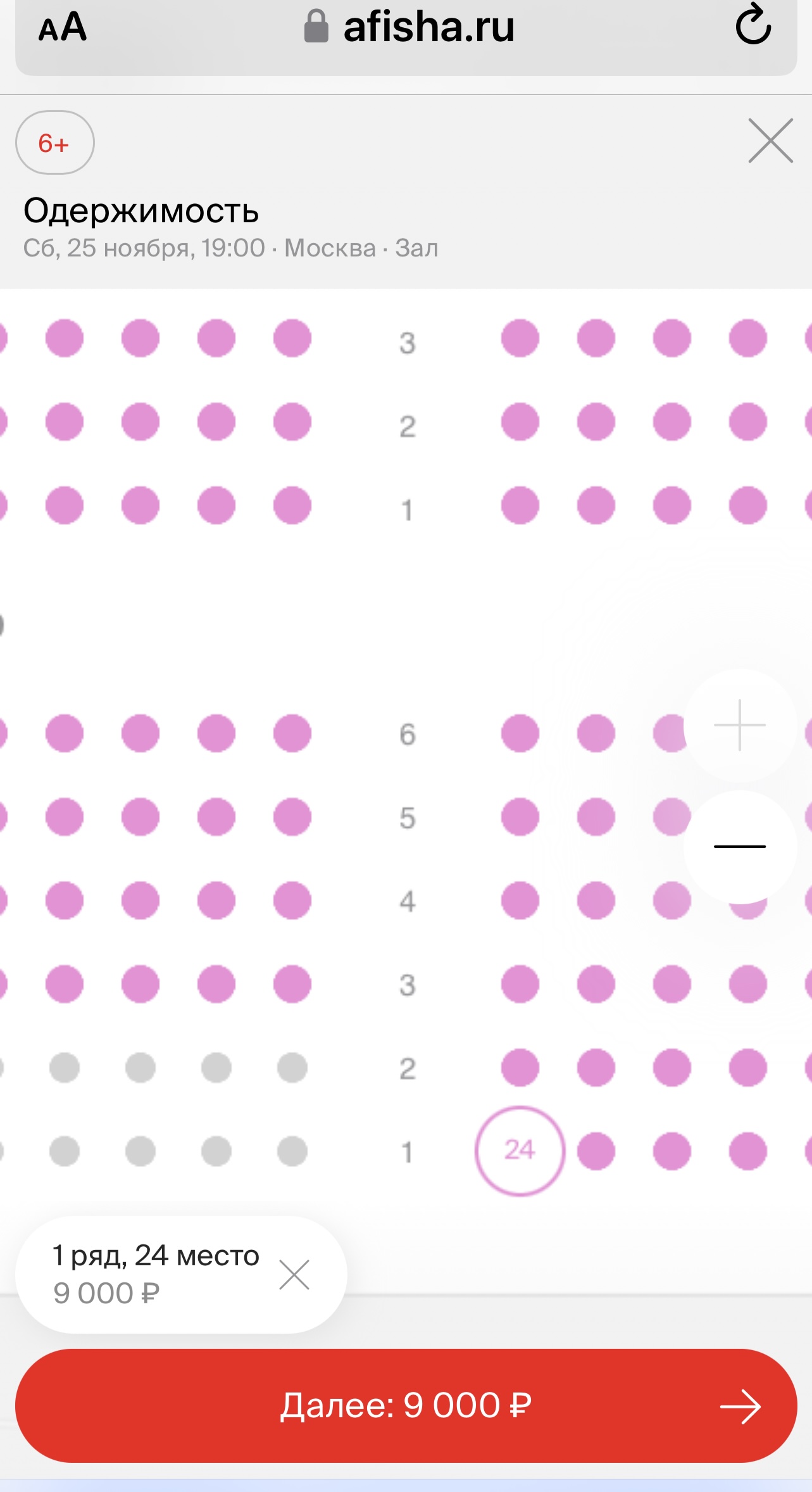Close the seat selection screen
This screenshot has width=812, height=1492.
click(770, 141)
